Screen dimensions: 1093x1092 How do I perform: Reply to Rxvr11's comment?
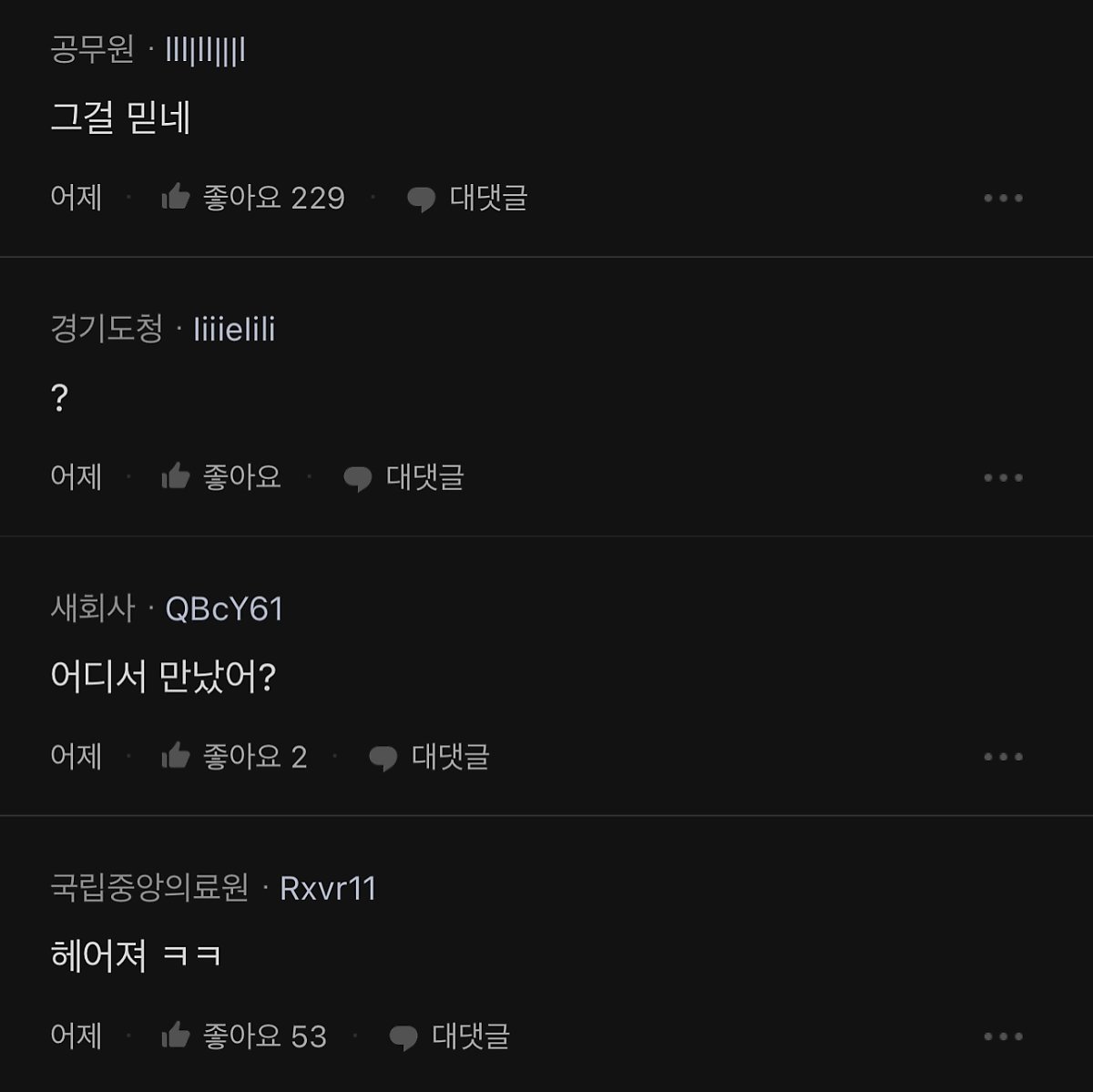[449, 1036]
